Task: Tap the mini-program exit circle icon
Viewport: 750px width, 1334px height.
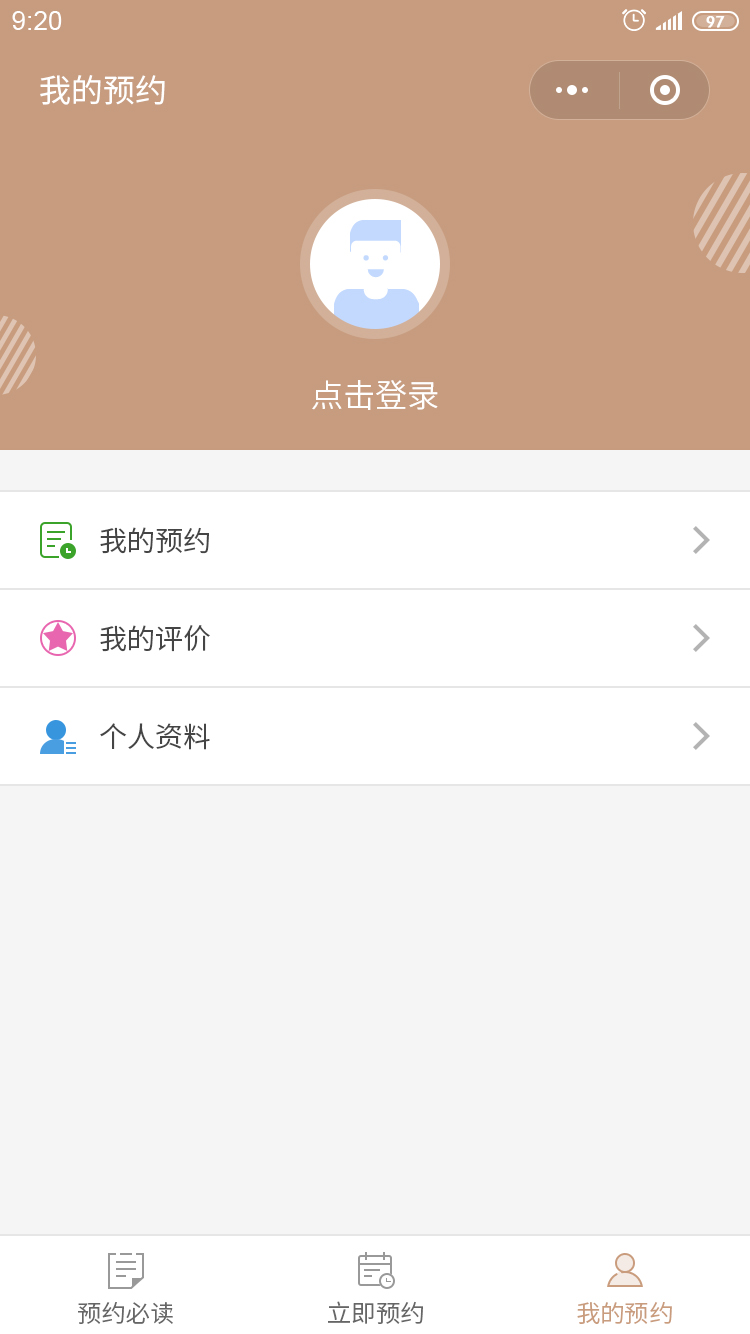Action: (663, 89)
